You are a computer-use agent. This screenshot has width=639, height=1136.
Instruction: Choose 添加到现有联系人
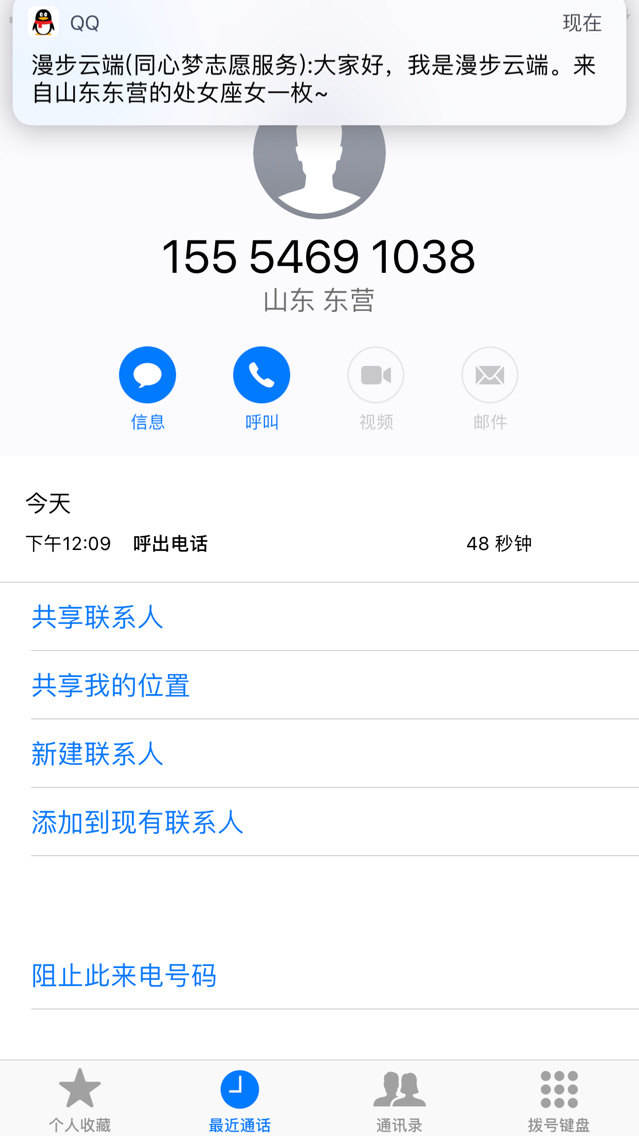click(320, 822)
